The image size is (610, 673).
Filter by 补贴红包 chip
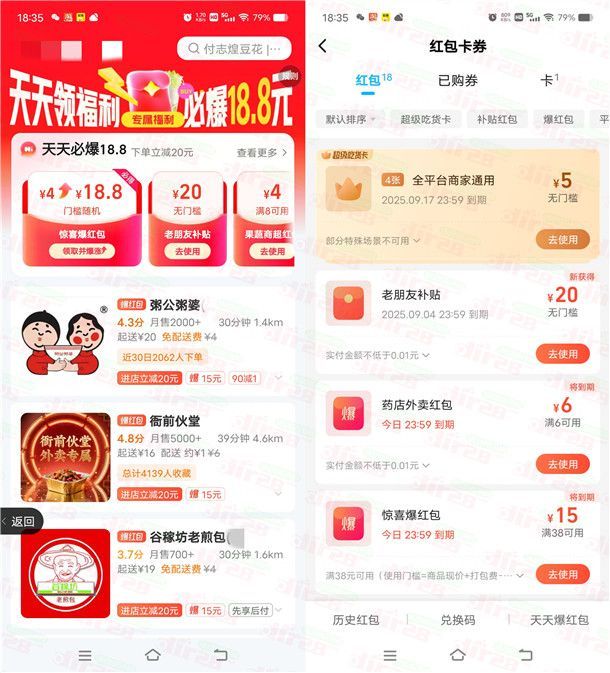click(497, 119)
